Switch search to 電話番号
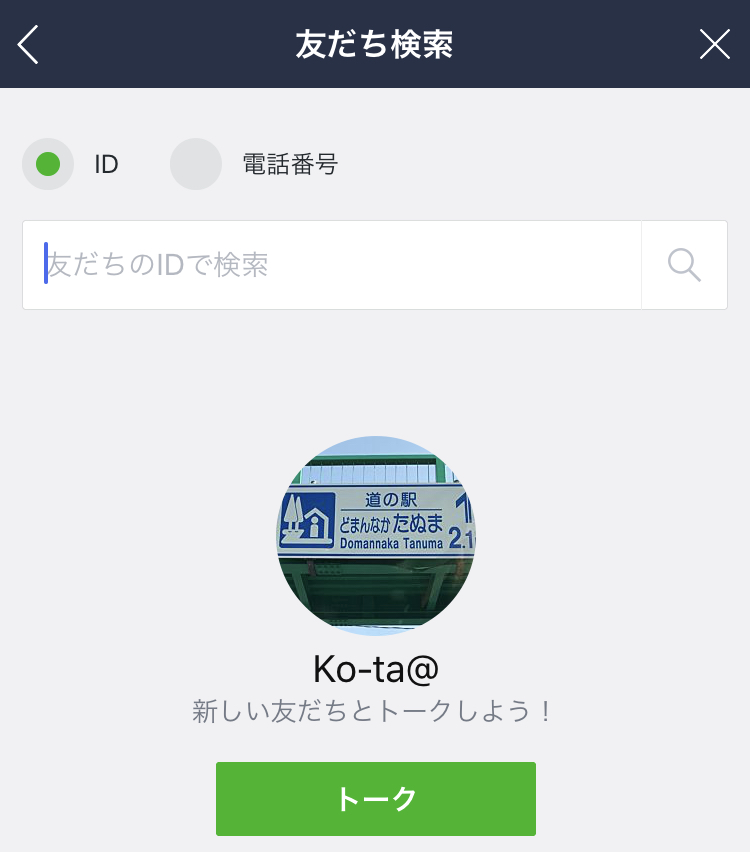Screen dimensions: 750x852 (x=196, y=164)
